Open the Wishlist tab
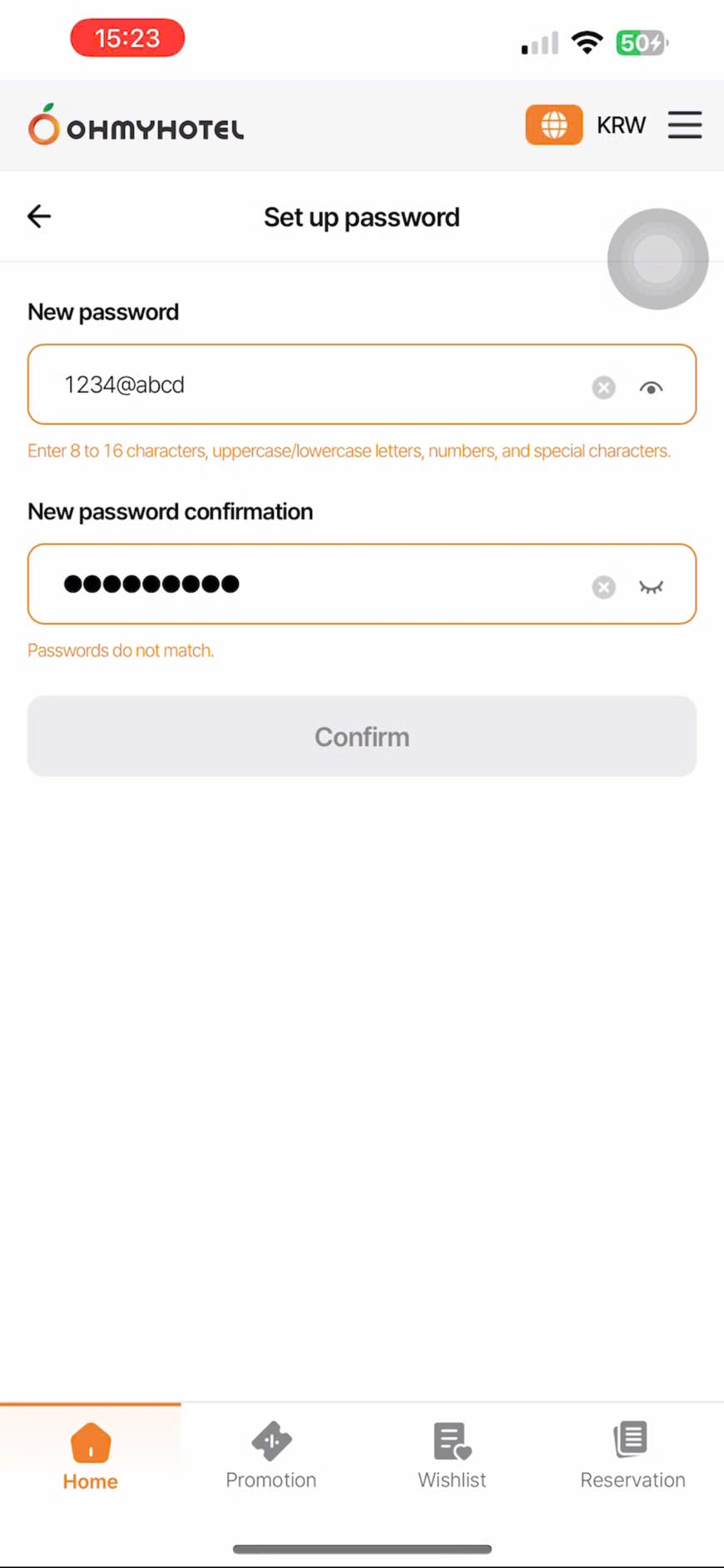Image resolution: width=724 pixels, height=1568 pixels. tap(452, 1456)
